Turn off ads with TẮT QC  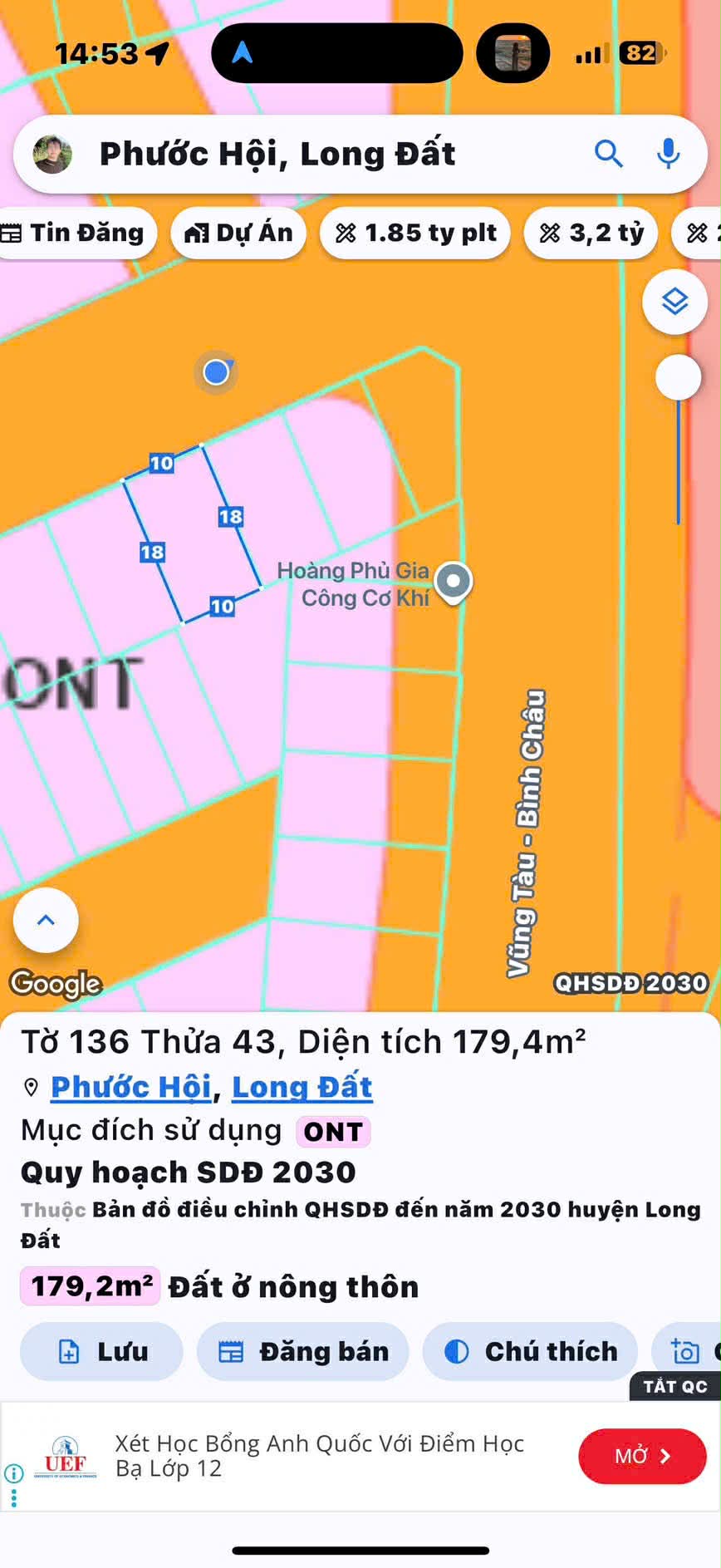pyautogui.click(x=674, y=1386)
